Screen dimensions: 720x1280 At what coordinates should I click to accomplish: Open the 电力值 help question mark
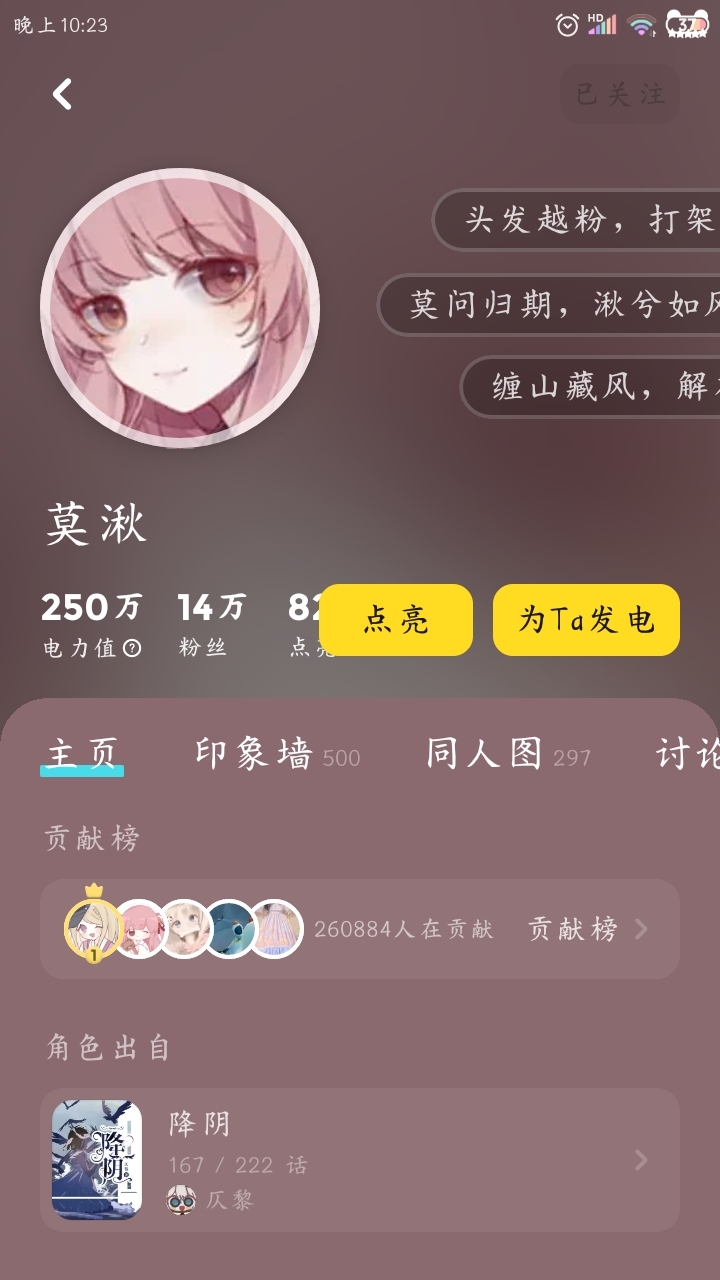point(132,648)
